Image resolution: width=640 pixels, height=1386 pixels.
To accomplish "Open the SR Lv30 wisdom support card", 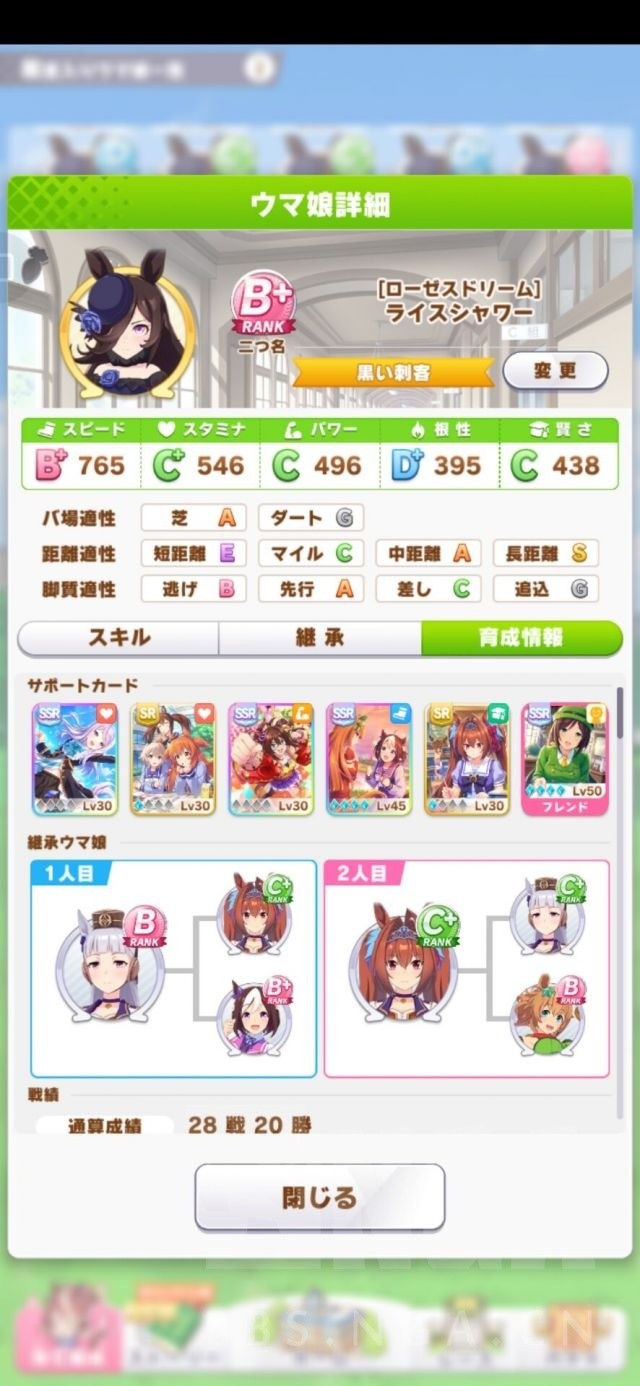I will pos(466,758).
